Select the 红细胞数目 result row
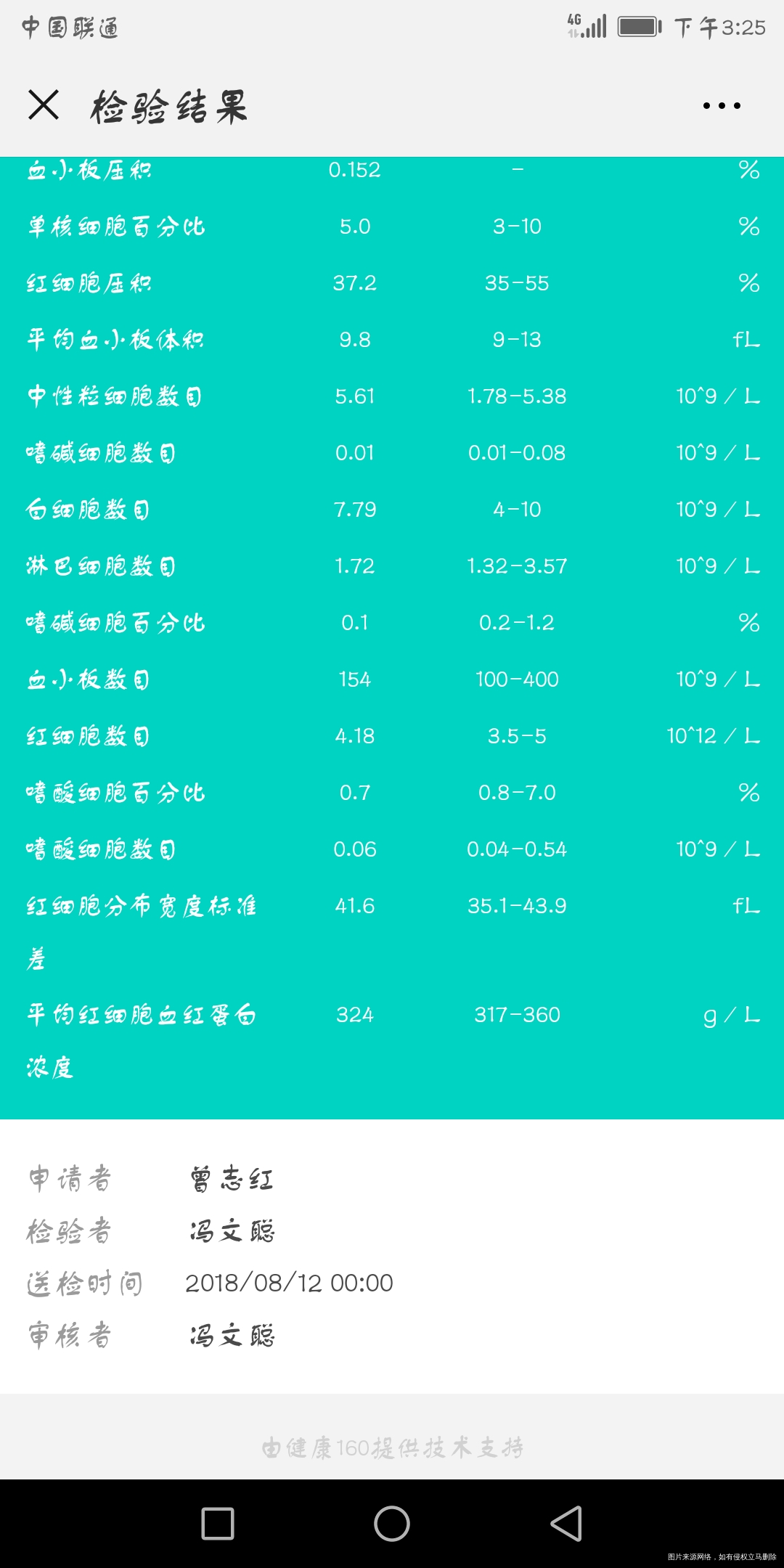This screenshot has width=784, height=1568. [392, 735]
